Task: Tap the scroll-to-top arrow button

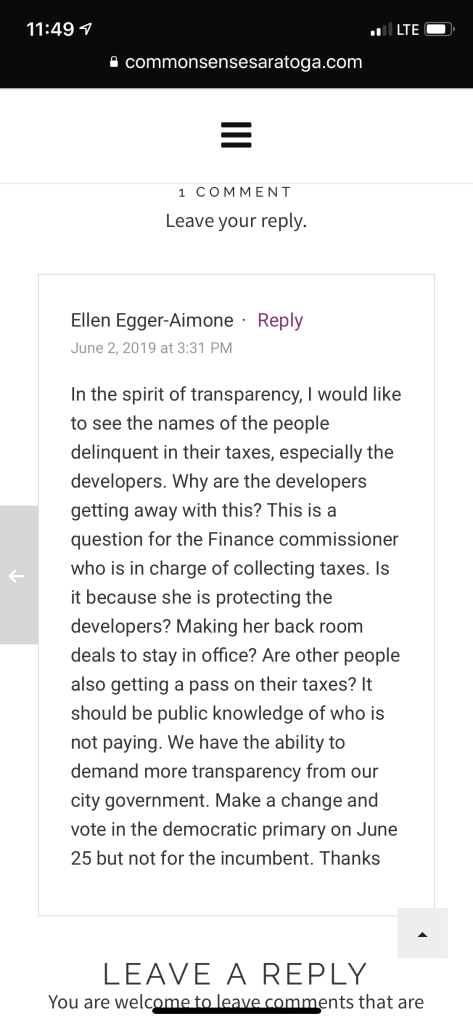Action: [422, 933]
